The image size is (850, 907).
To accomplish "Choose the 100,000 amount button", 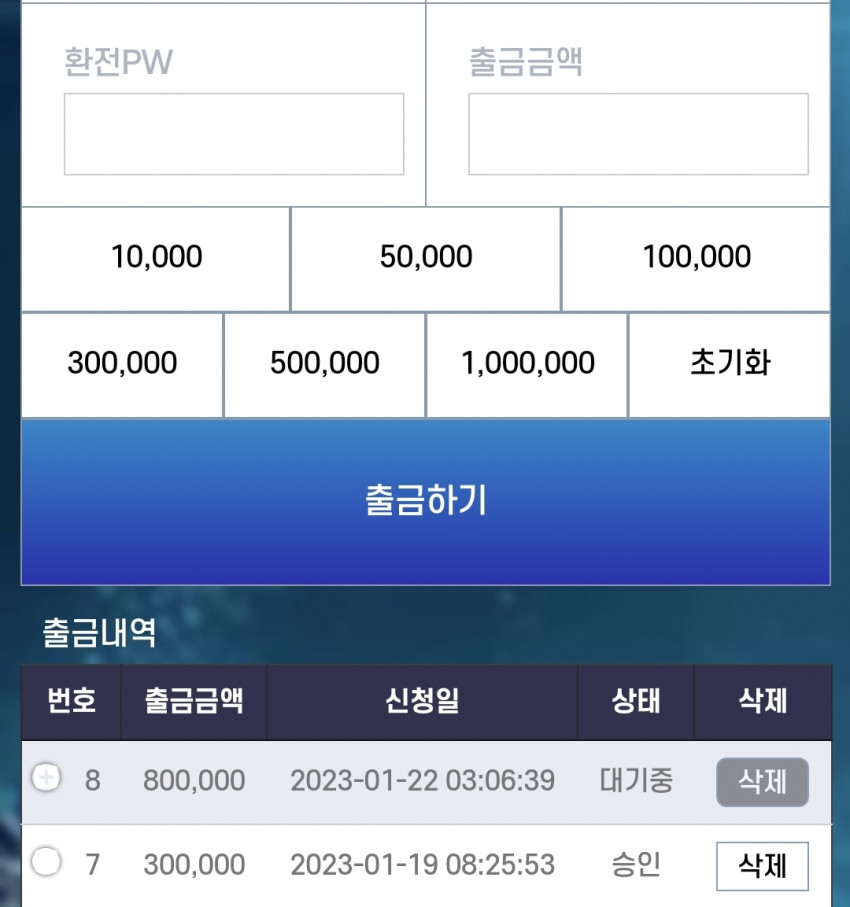I will [696, 258].
